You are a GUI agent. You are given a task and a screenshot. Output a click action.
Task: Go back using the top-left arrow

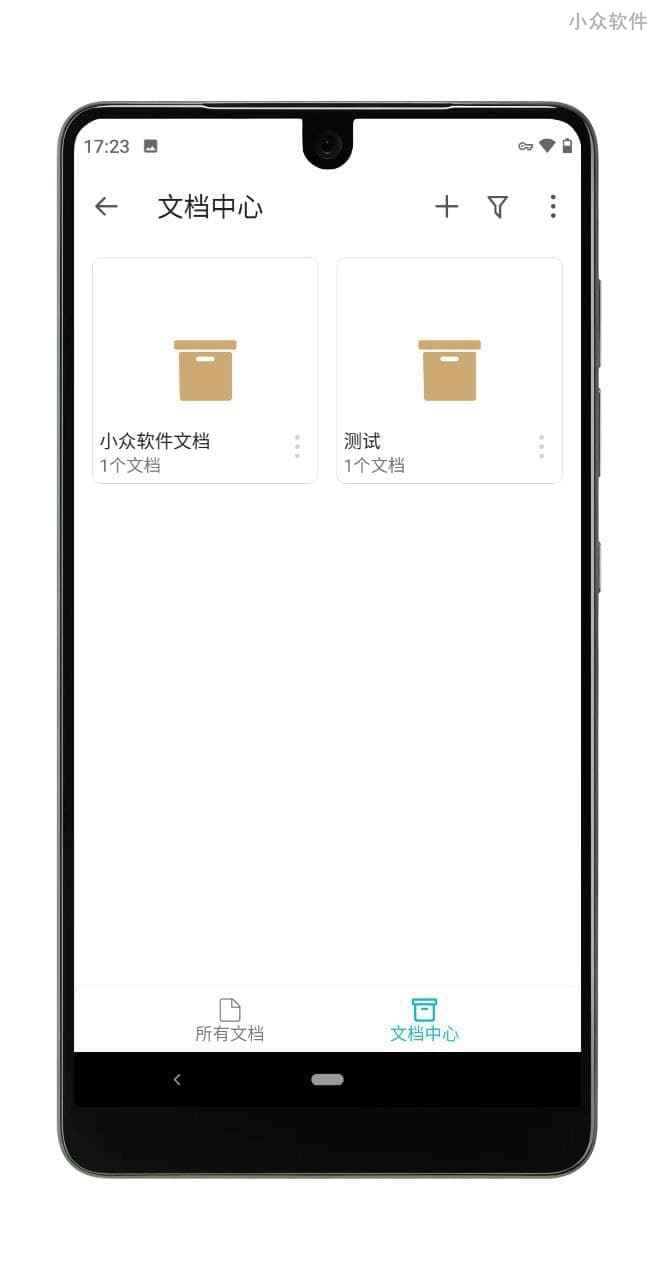coord(106,207)
